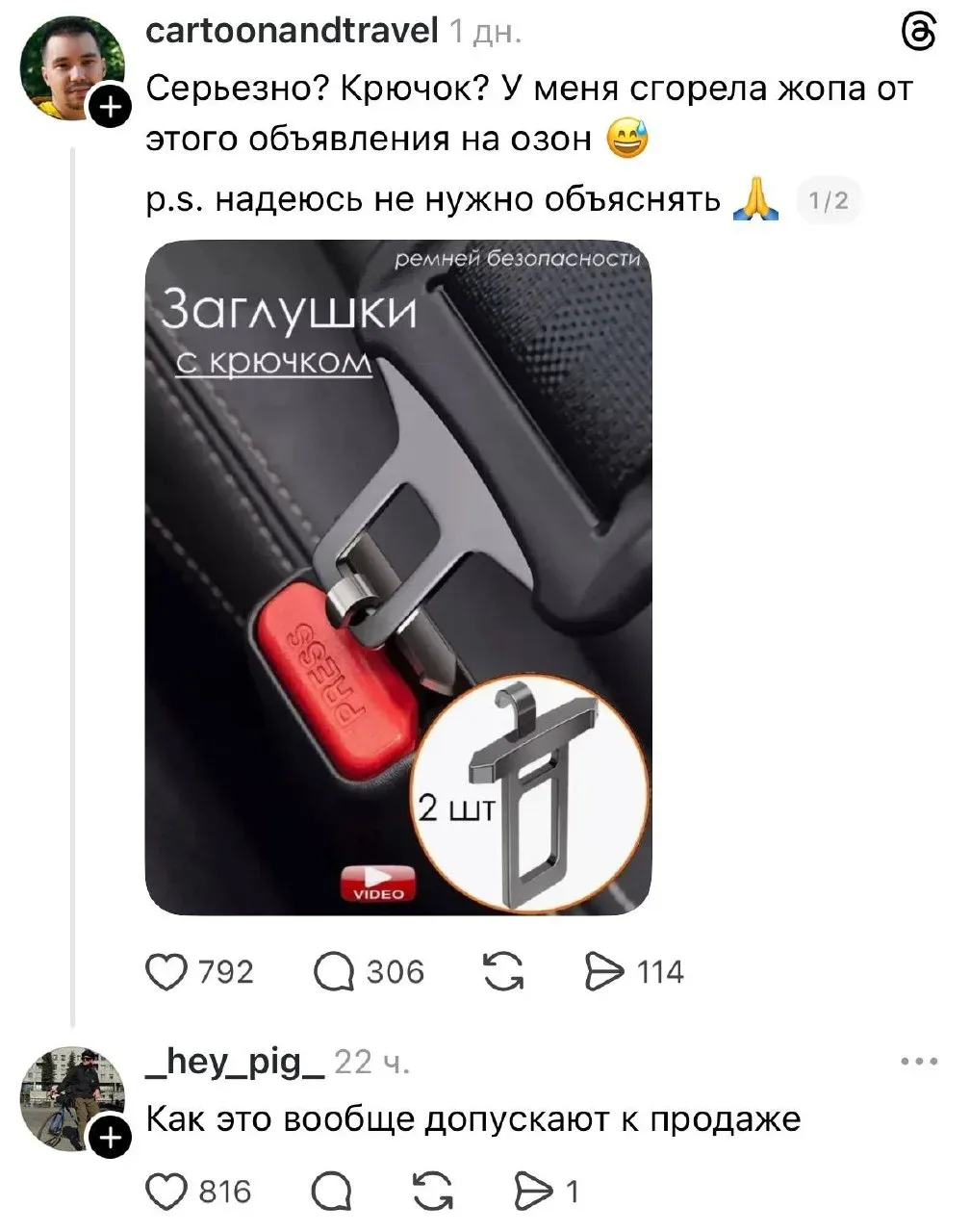The width and height of the screenshot is (970, 1232).
Task: Reply to _hey_pig_'s comment
Action: click(333, 1193)
